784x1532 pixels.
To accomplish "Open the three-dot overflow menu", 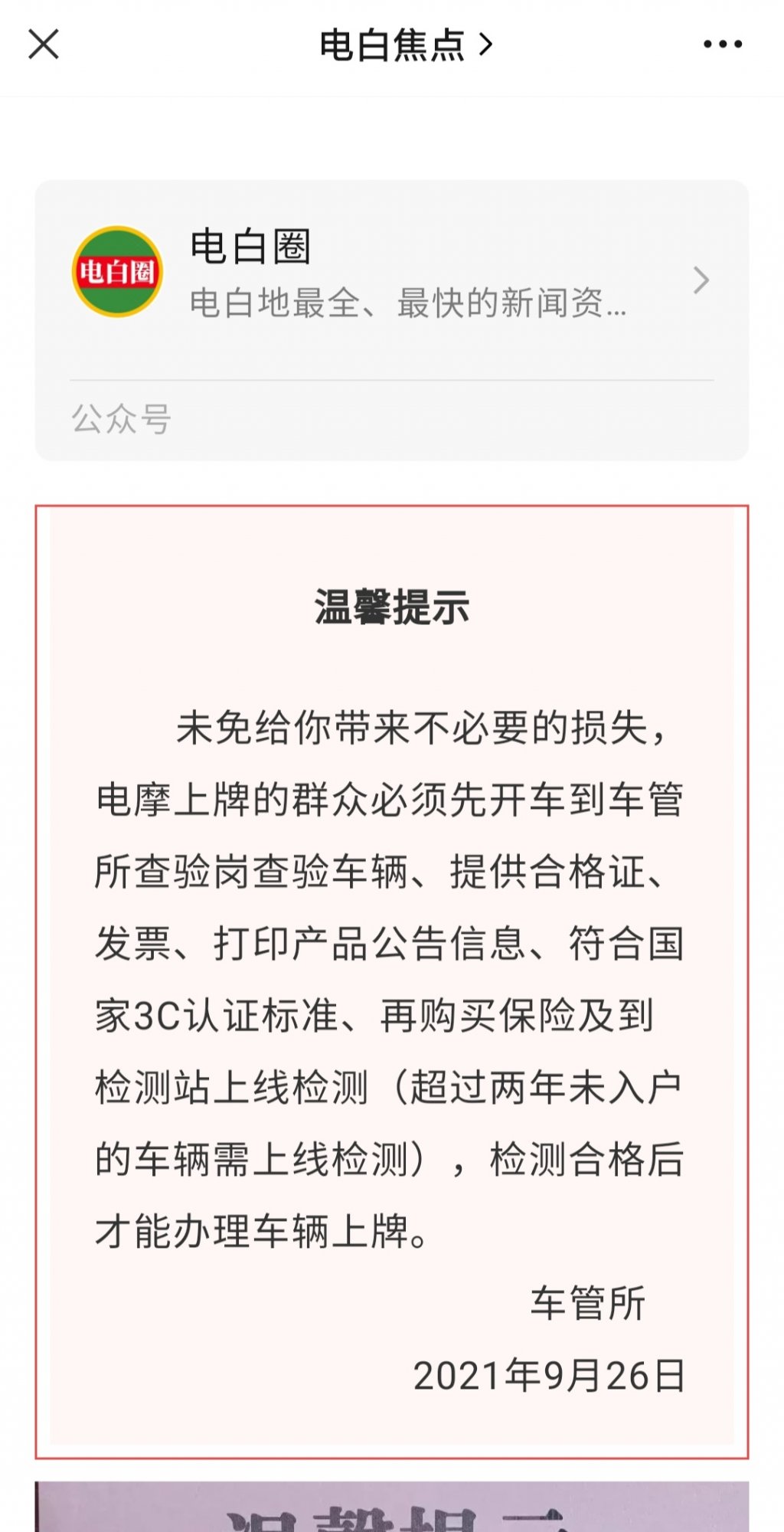I will point(722,44).
